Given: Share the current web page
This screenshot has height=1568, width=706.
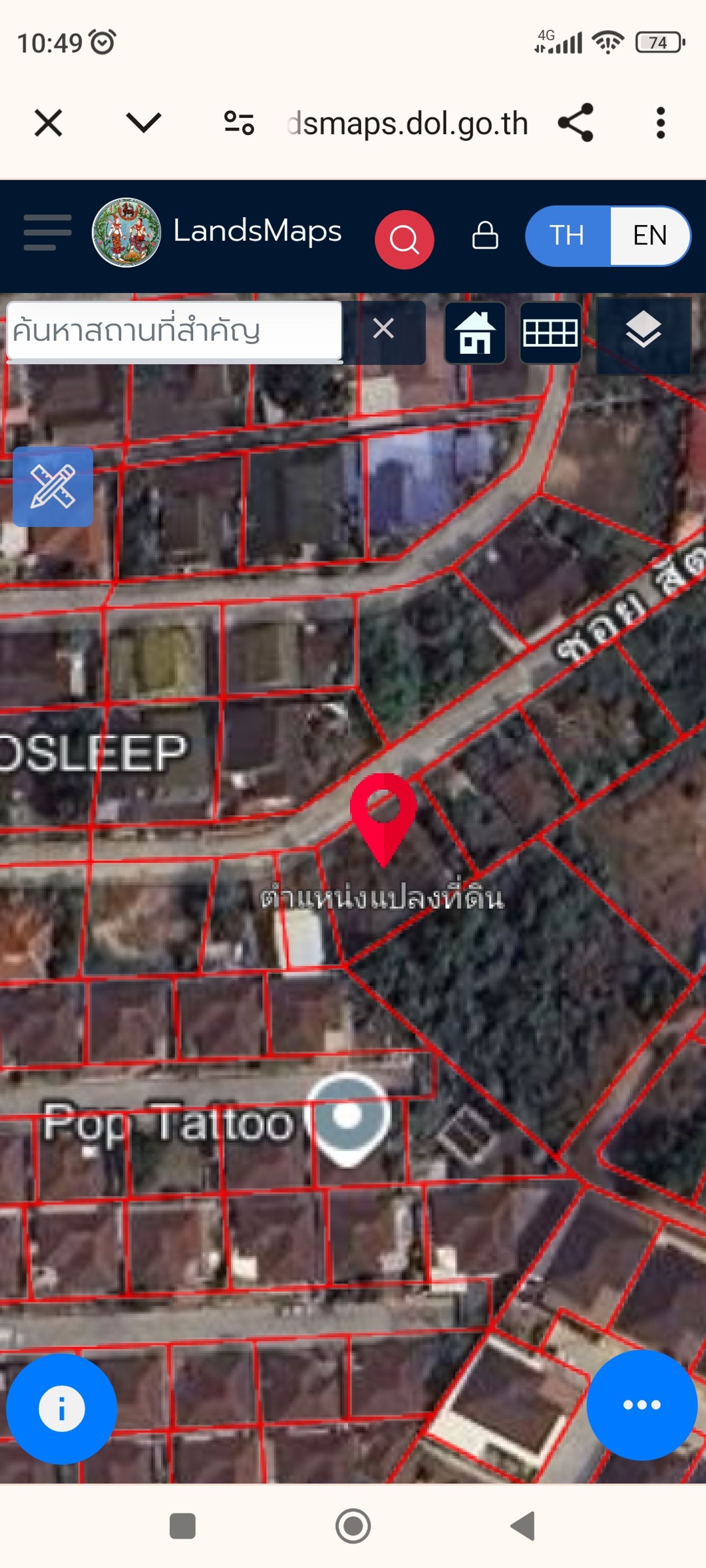Looking at the screenshot, I should (576, 123).
